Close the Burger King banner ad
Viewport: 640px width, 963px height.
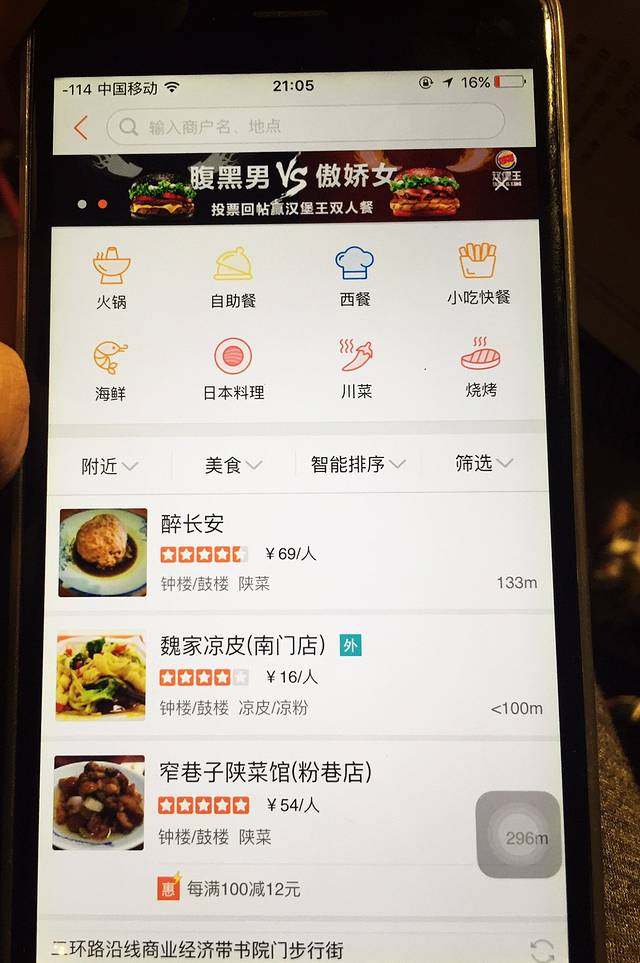click(502, 186)
